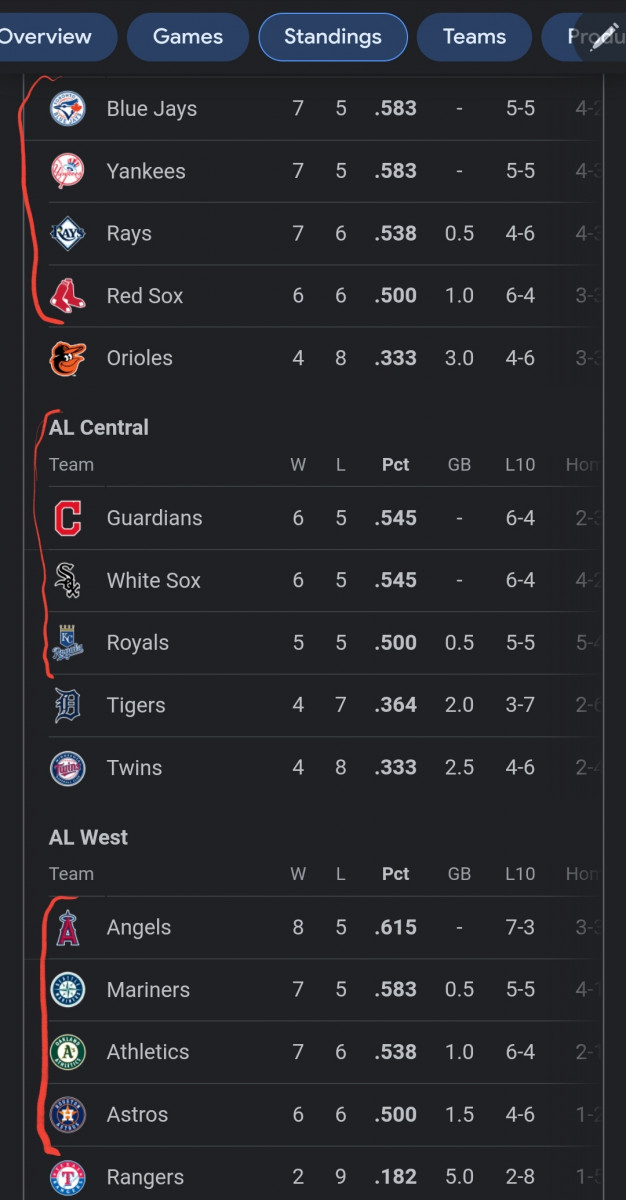This screenshot has width=626, height=1200.
Task: Select the Guardians in AL Central
Action: pos(154,518)
